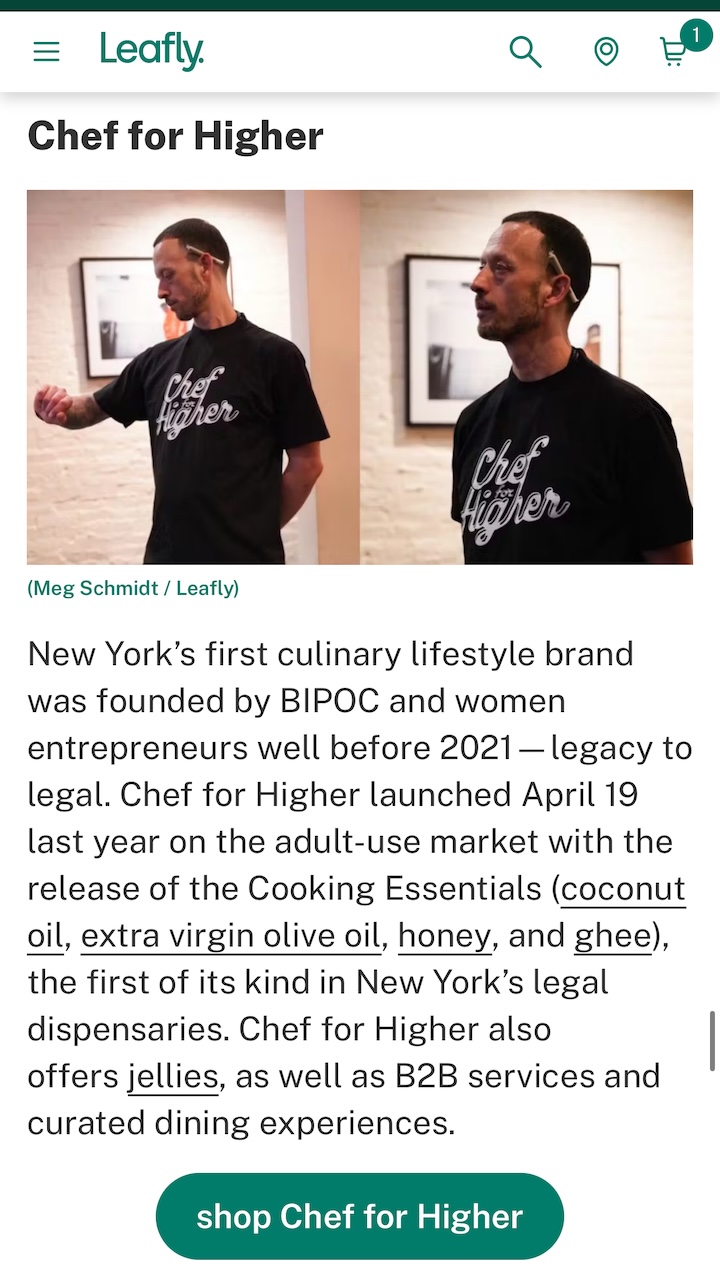Go to the Leafly home page
The image size is (720, 1280).
pyautogui.click(x=152, y=50)
